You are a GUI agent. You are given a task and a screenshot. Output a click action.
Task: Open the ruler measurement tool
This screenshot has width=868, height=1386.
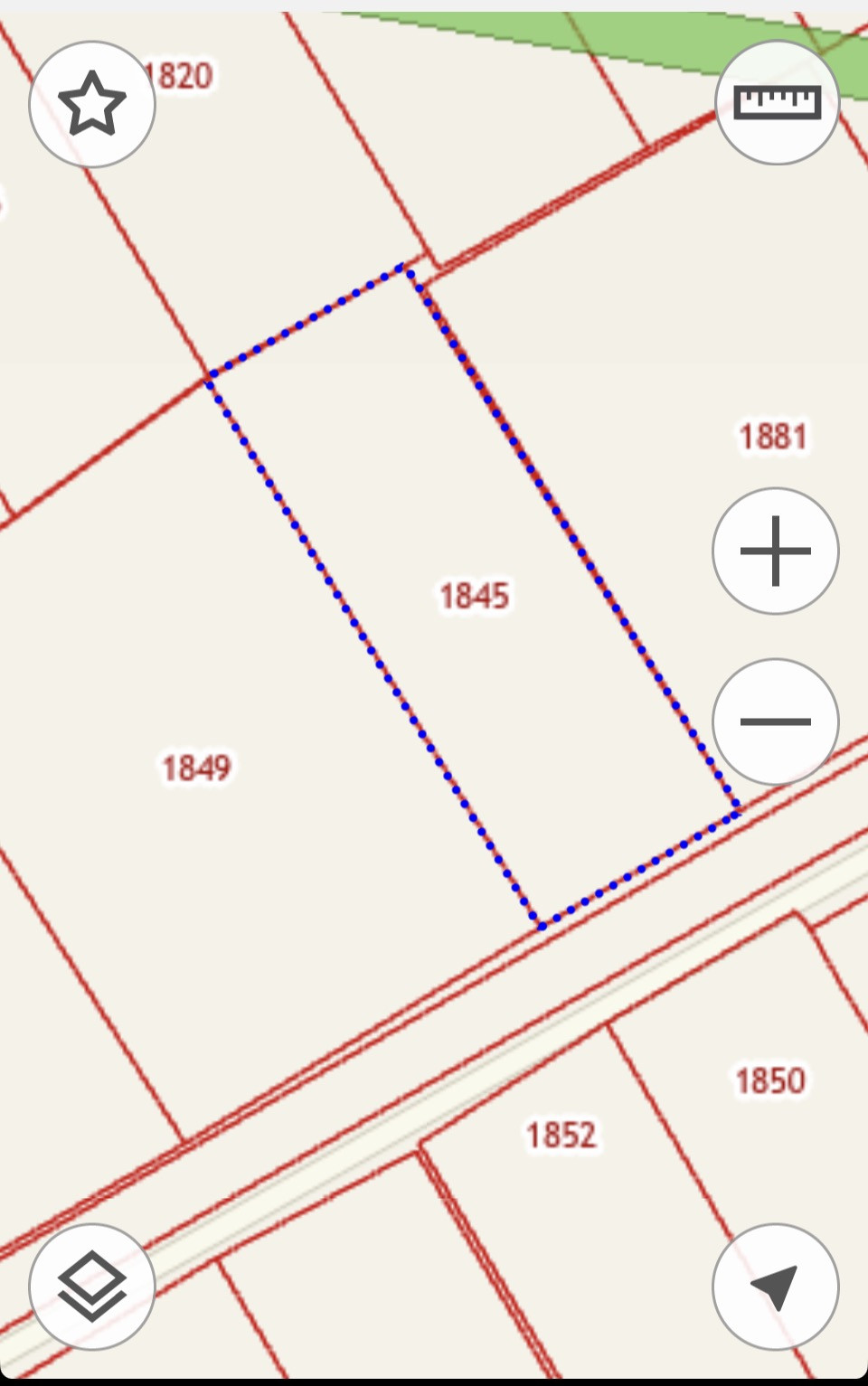pos(777,102)
